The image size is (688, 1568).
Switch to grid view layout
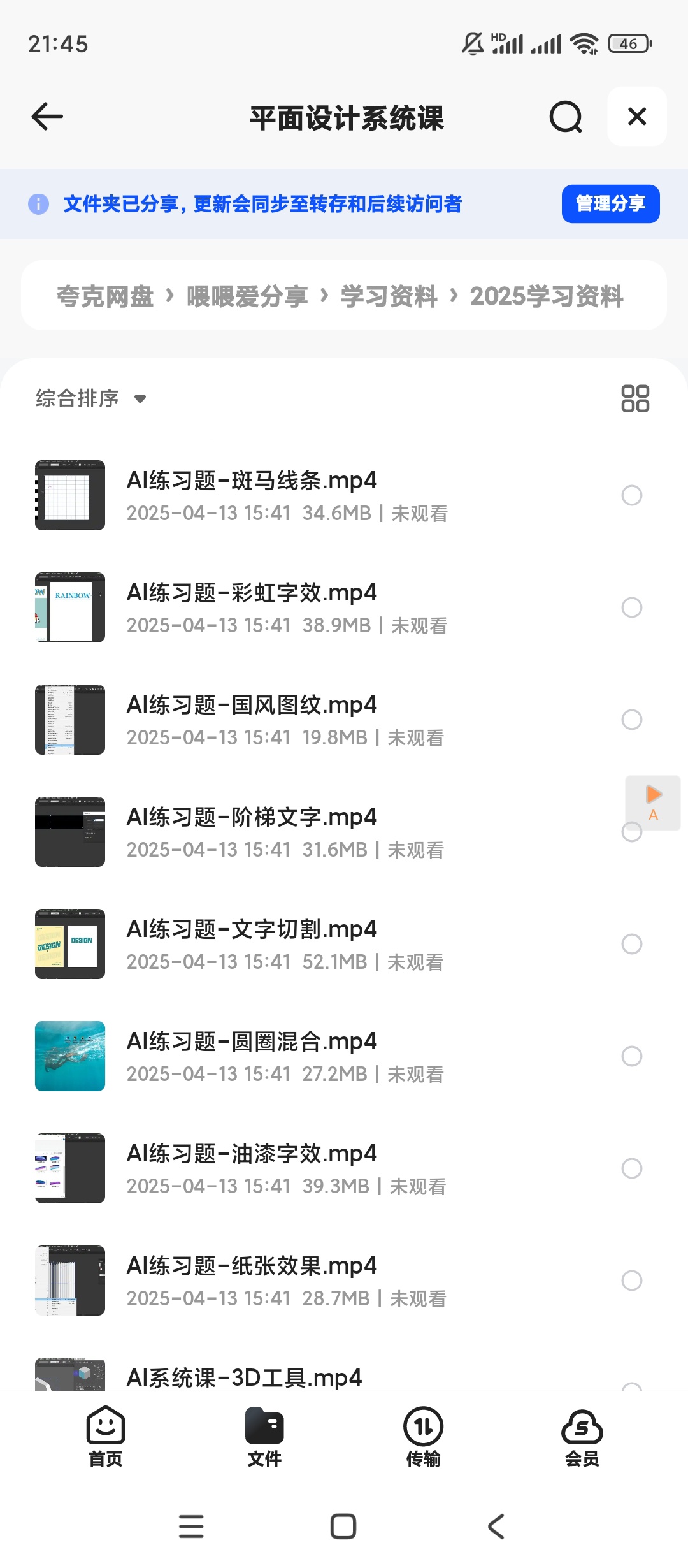click(635, 399)
